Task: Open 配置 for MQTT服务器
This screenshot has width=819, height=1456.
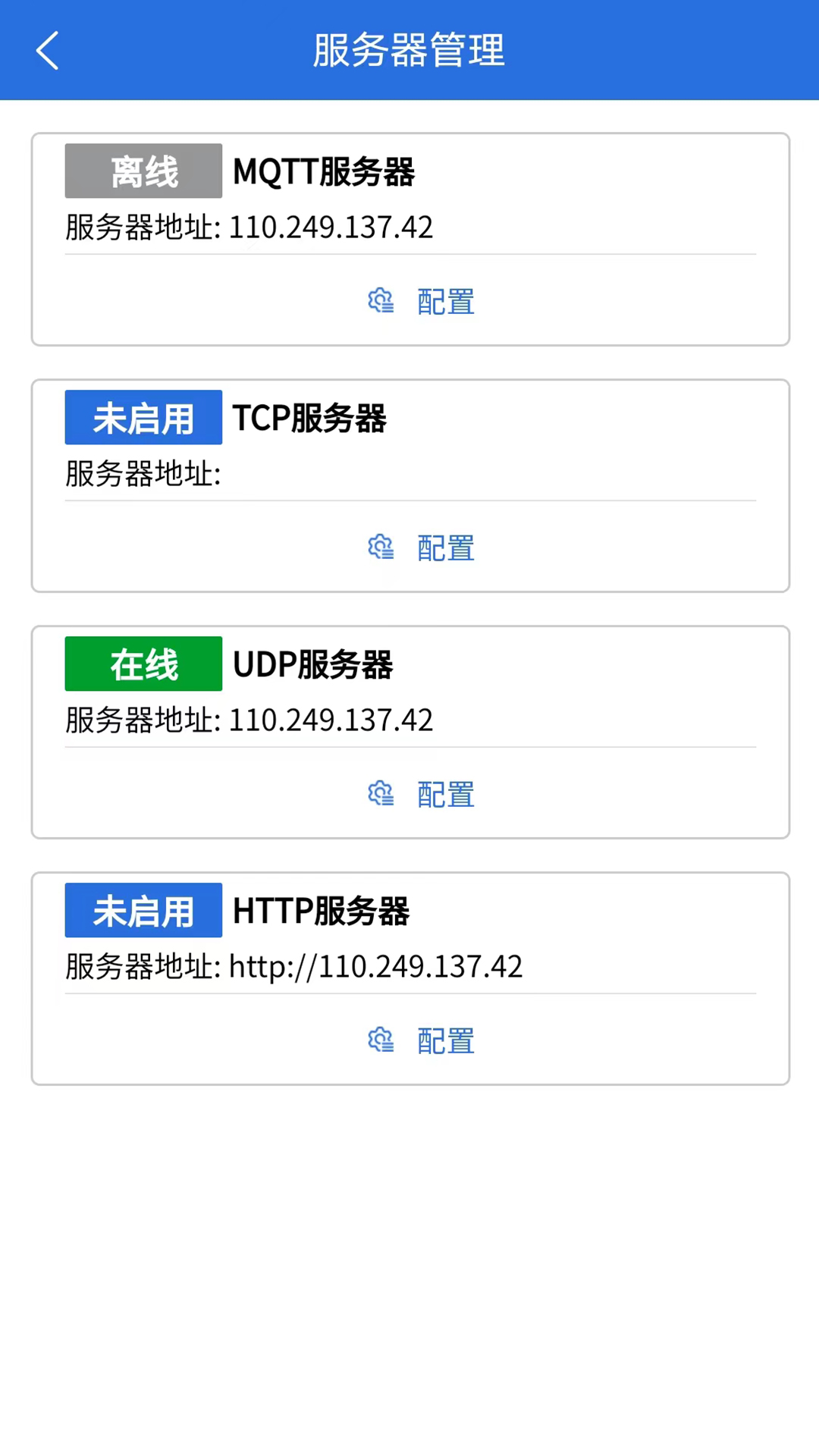Action: [x=422, y=302]
